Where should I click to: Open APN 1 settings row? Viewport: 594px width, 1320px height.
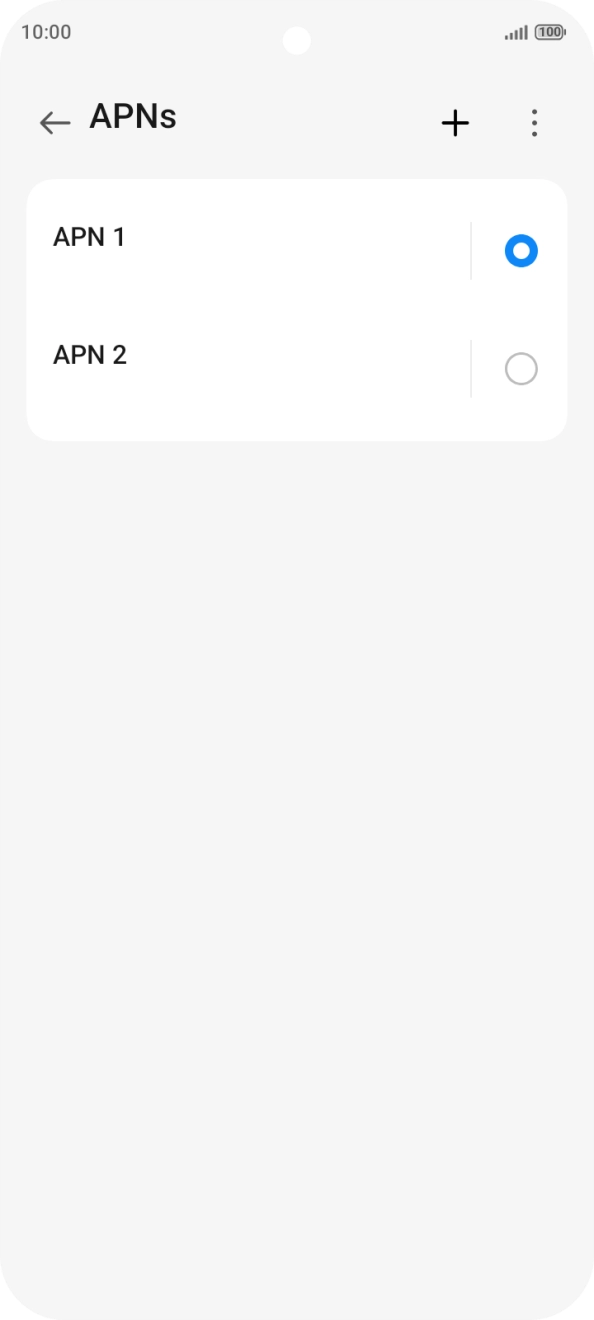click(x=248, y=250)
